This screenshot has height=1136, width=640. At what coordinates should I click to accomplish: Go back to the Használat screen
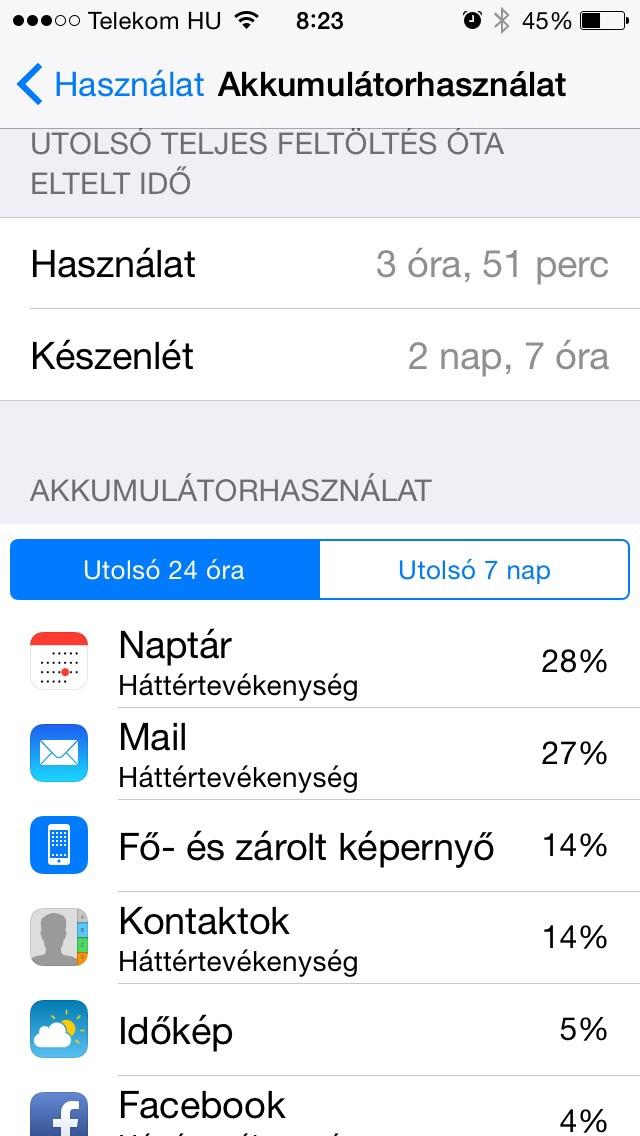pyautogui.click(x=110, y=85)
